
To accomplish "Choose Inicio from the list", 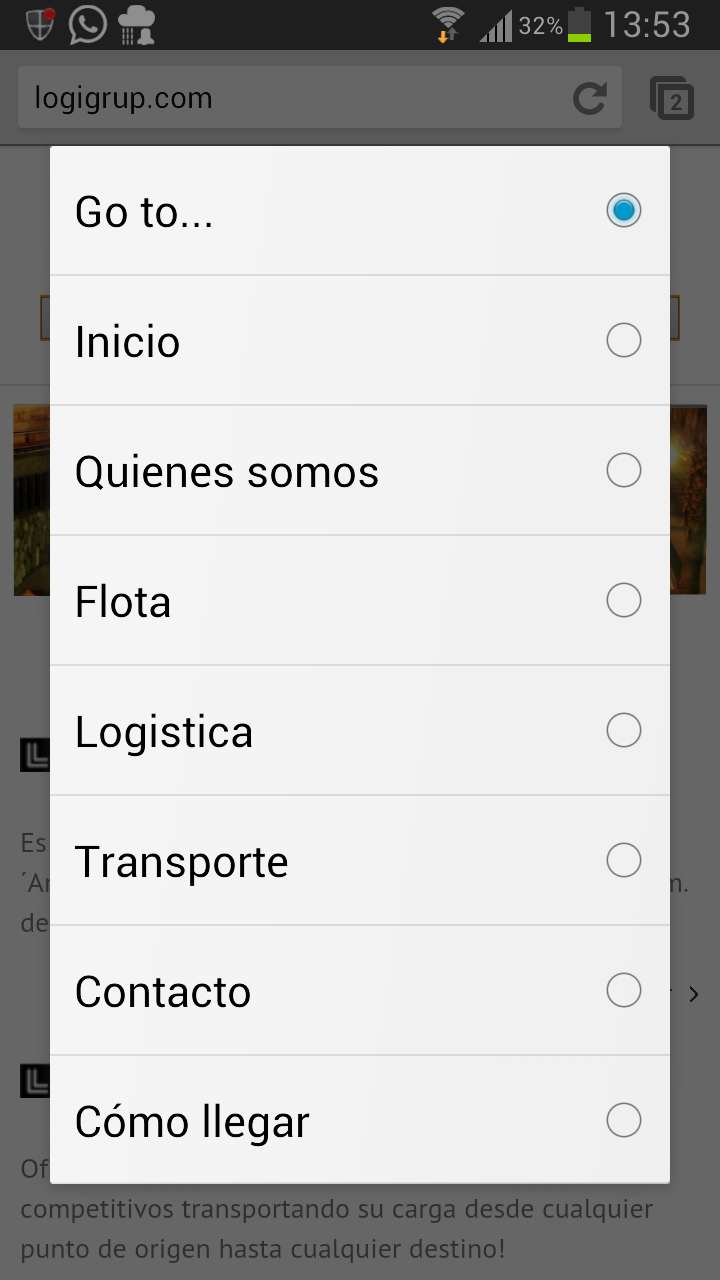I will click(360, 341).
